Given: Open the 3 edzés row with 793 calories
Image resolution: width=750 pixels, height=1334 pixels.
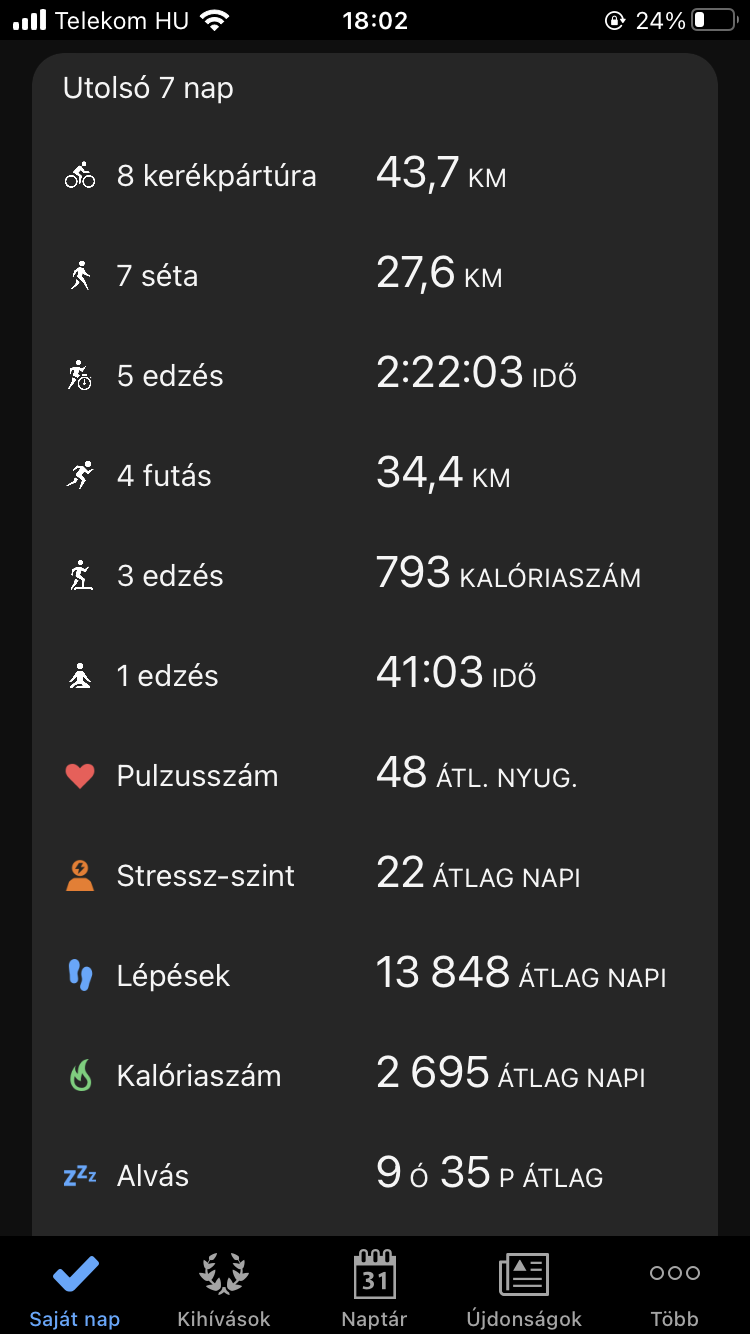Looking at the screenshot, I should (x=375, y=576).
